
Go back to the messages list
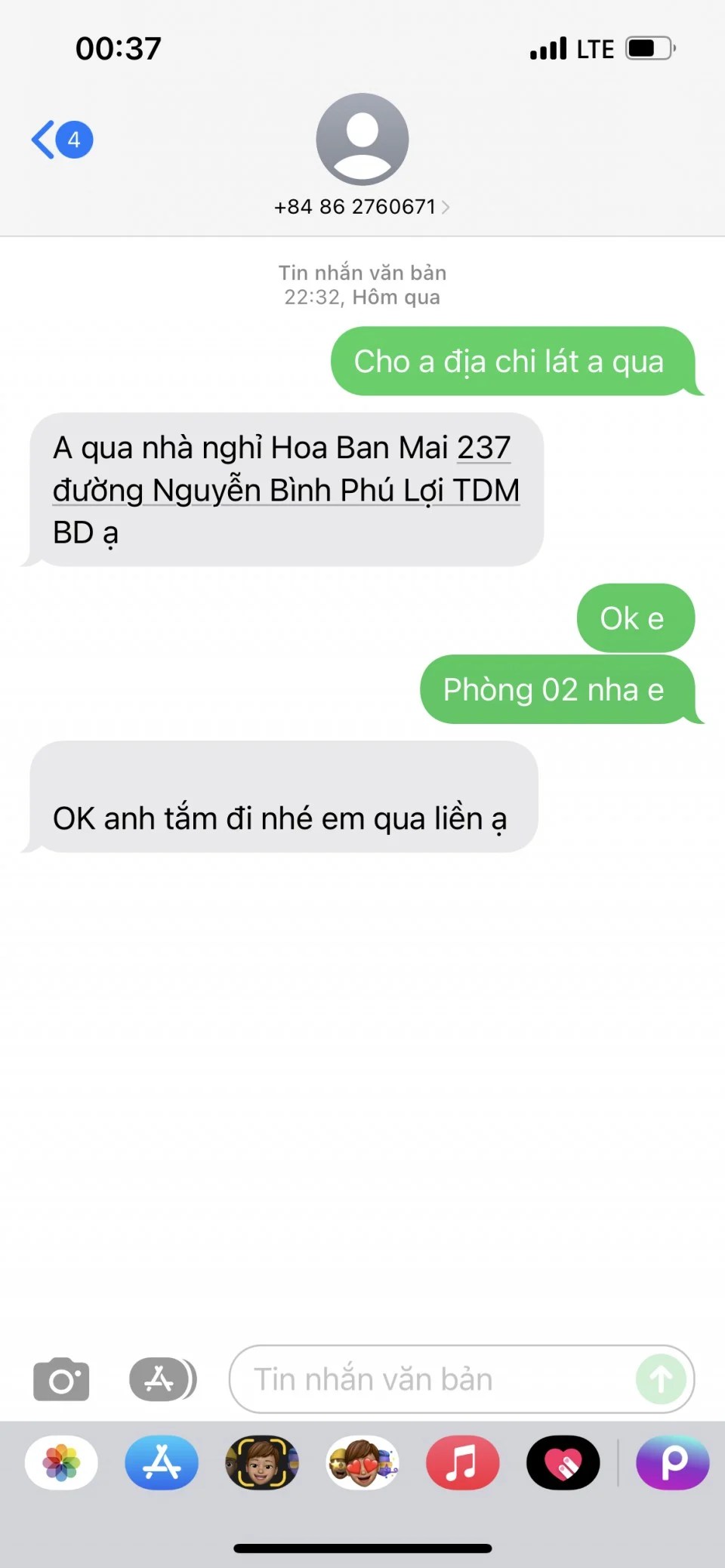click(x=60, y=140)
